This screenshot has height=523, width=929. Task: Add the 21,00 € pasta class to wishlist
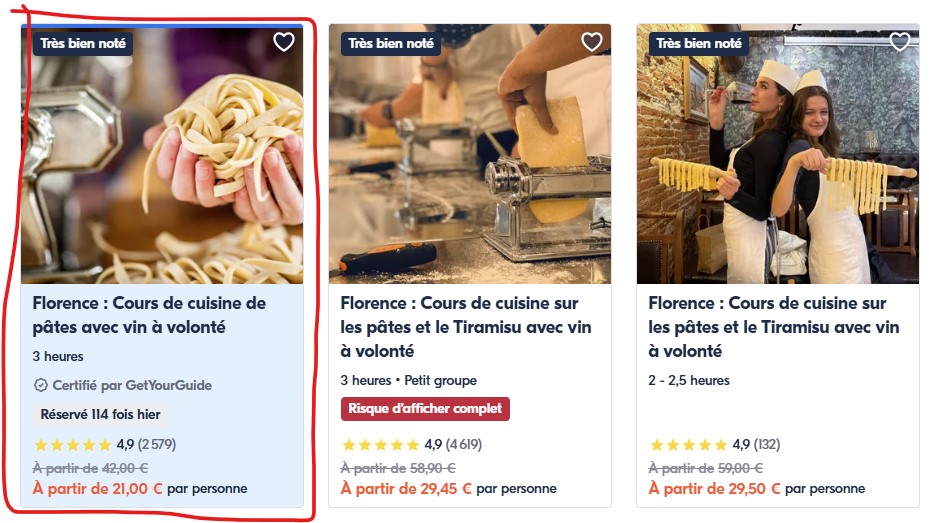[x=284, y=42]
